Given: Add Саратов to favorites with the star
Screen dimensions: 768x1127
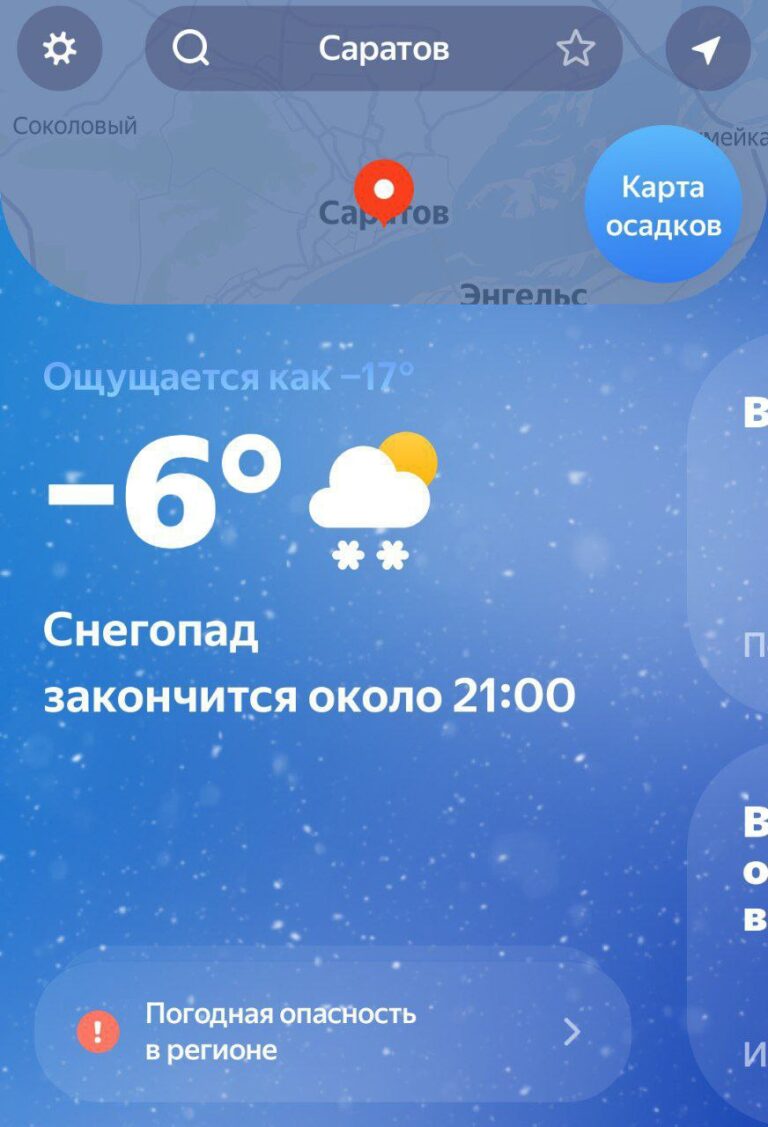Looking at the screenshot, I should [x=575, y=49].
